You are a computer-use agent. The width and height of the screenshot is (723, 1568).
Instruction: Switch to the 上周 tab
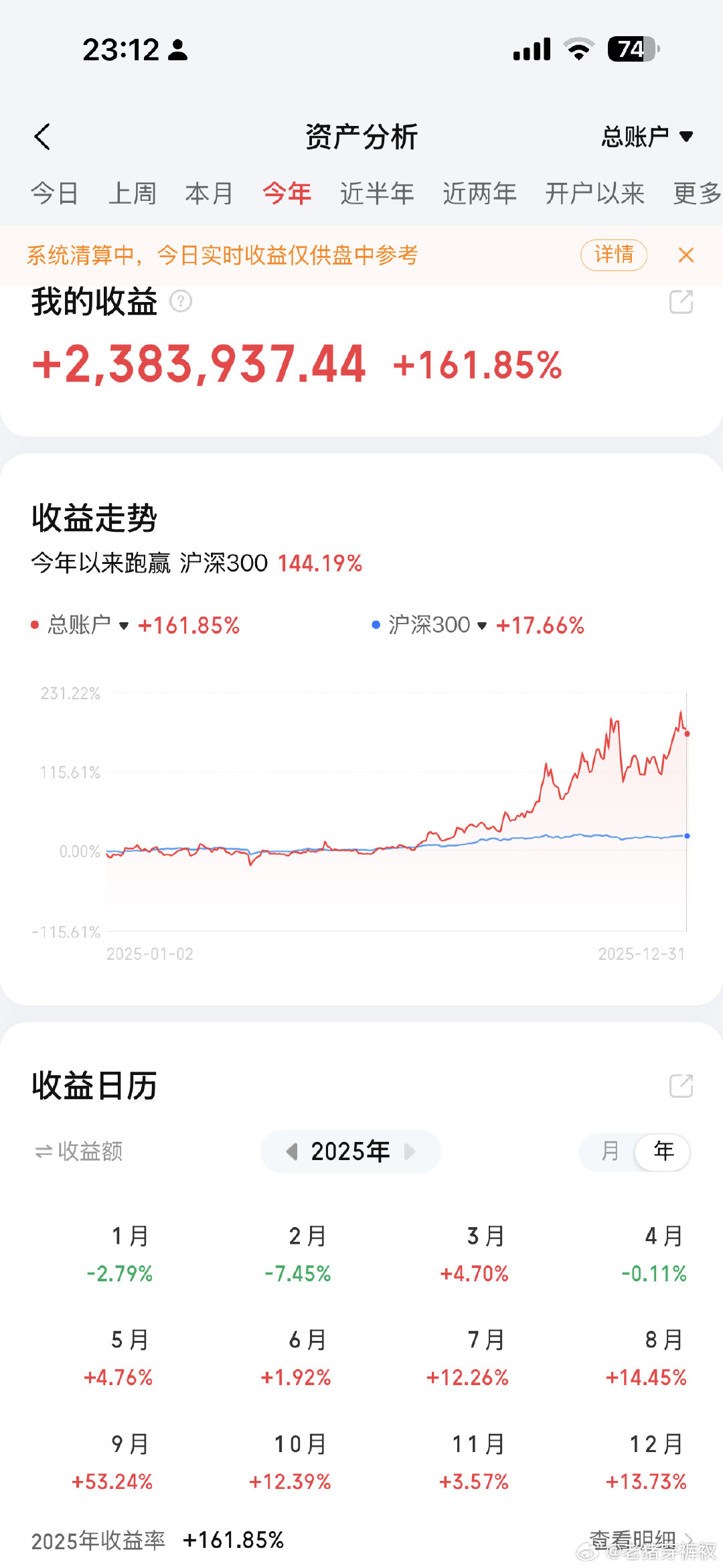click(x=132, y=194)
